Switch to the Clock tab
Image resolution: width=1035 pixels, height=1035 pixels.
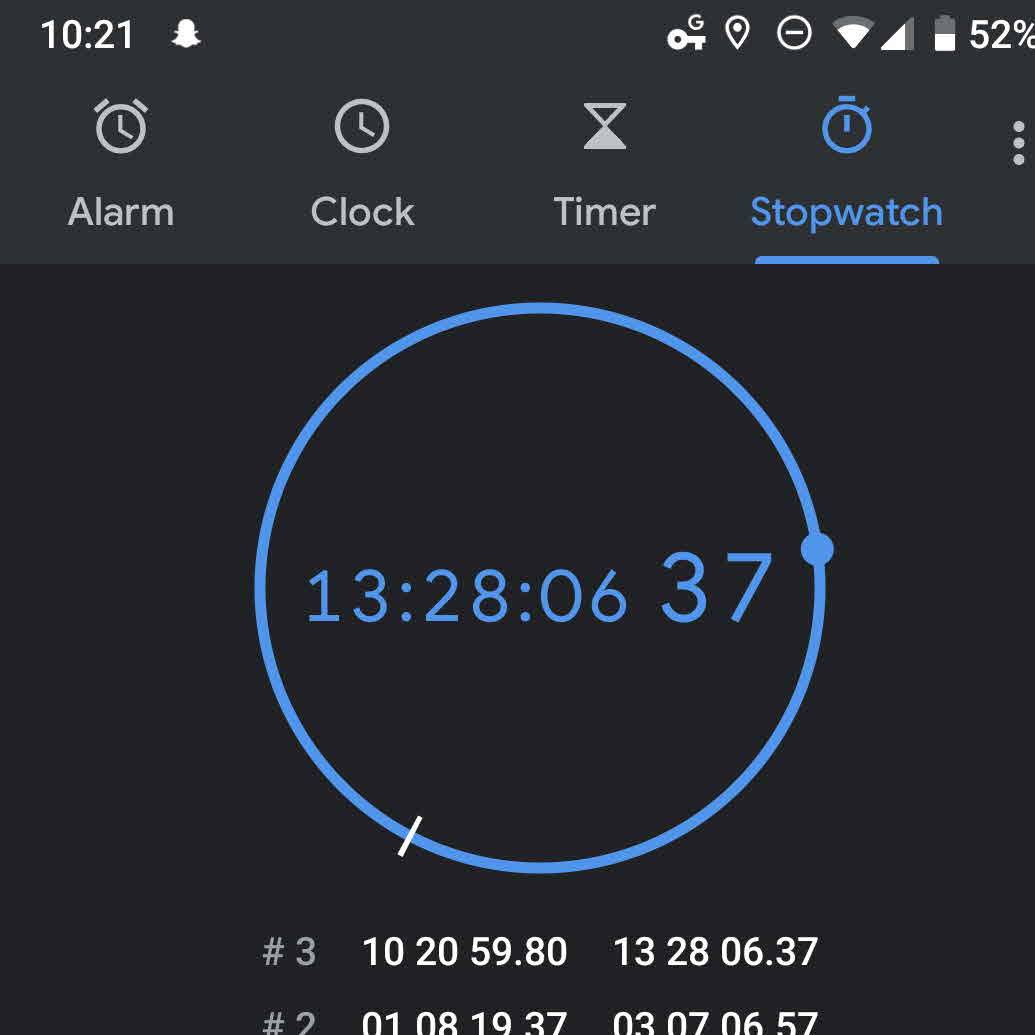362,165
